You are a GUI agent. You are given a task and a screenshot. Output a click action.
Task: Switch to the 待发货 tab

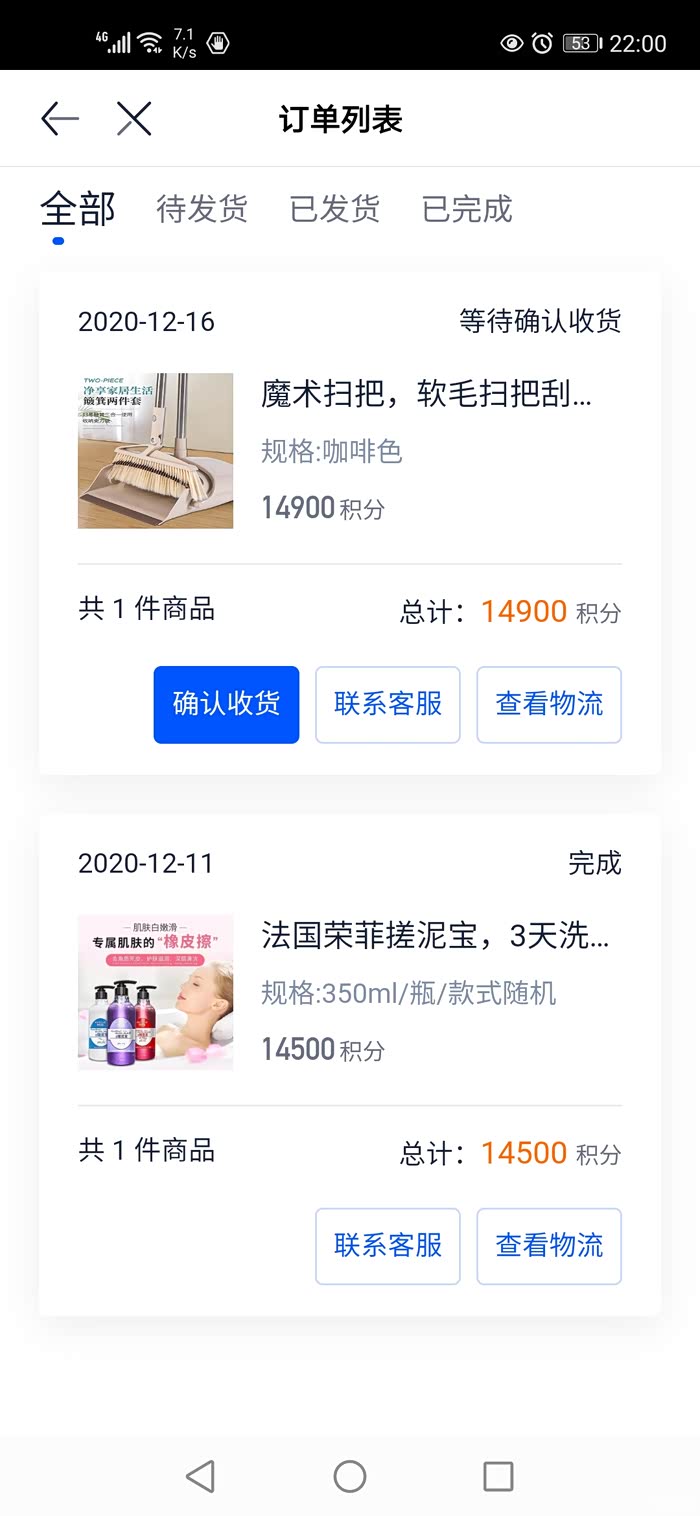click(x=202, y=210)
